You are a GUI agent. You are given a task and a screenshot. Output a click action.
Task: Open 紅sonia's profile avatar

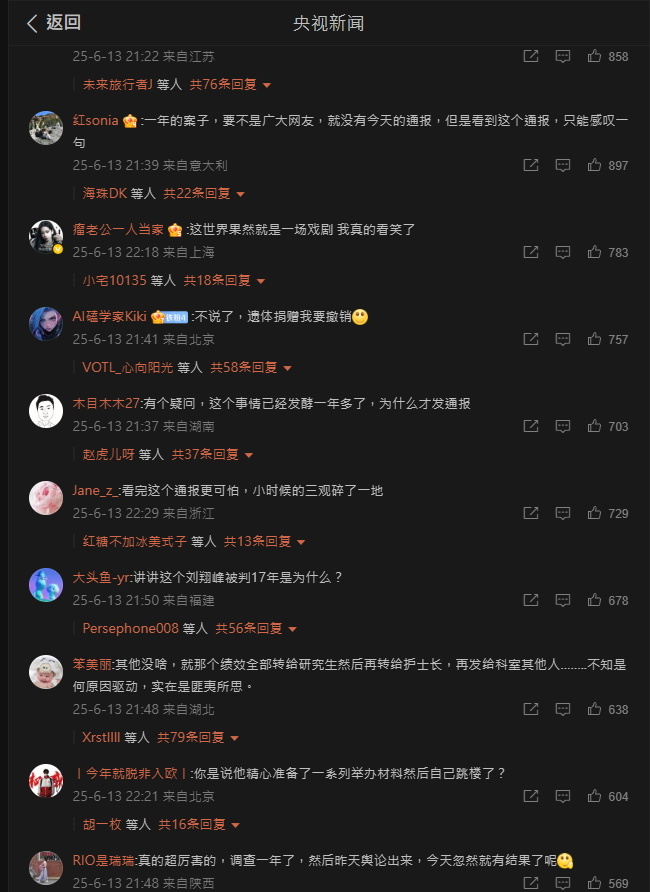[47, 127]
